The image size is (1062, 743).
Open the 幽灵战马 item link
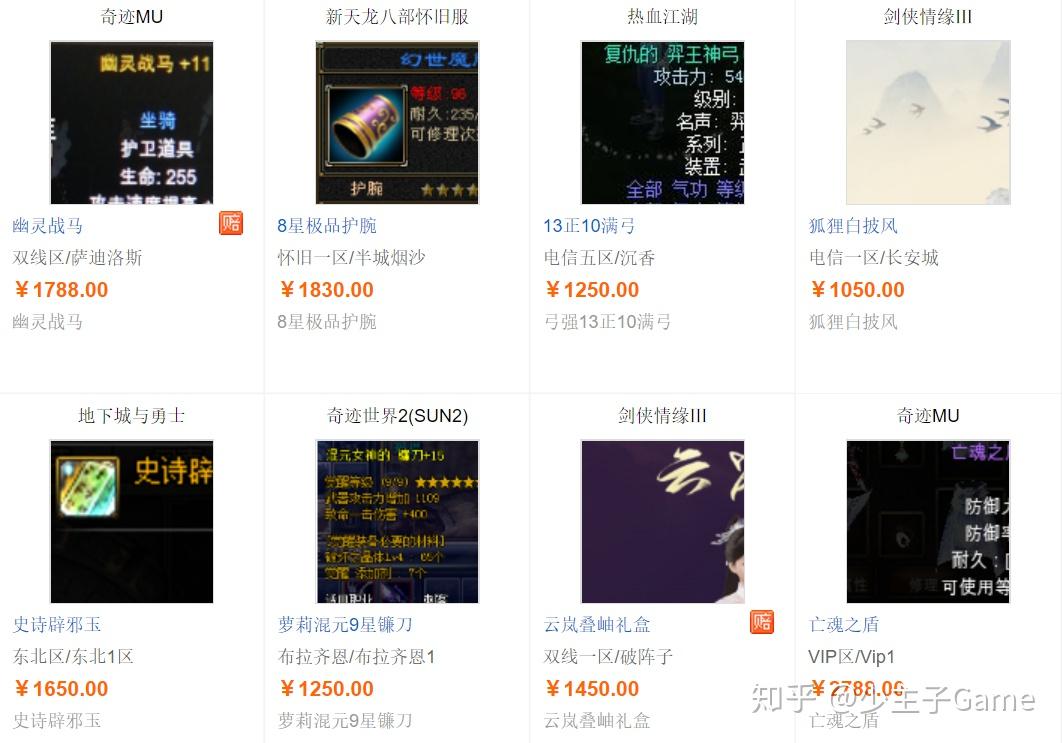(x=48, y=226)
